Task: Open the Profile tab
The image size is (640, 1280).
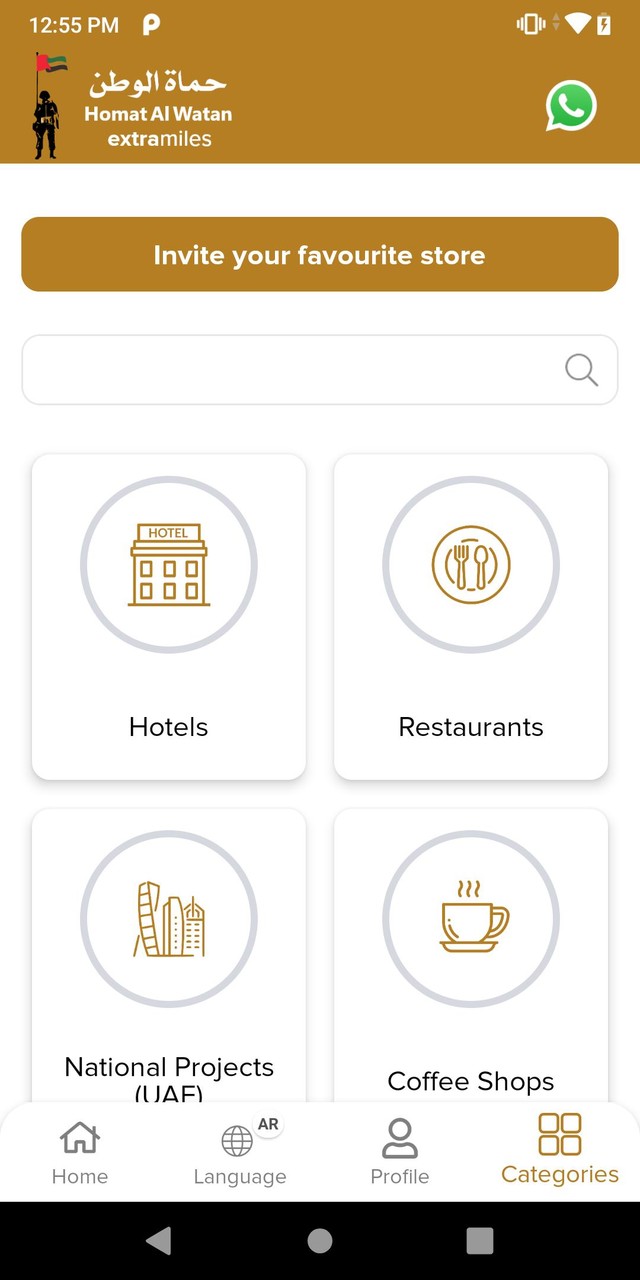Action: [400, 1153]
